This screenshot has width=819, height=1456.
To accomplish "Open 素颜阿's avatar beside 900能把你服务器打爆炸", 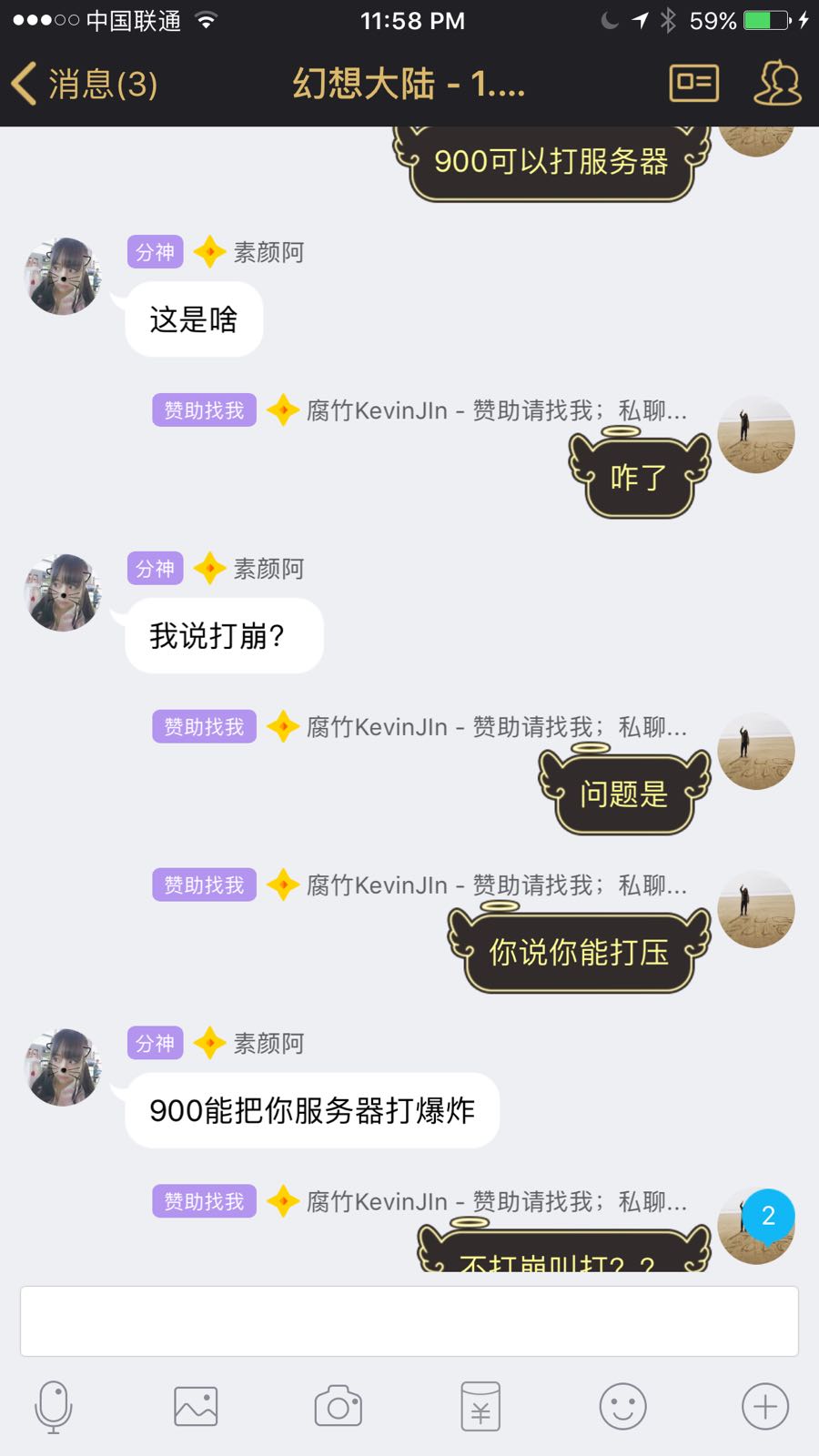I will point(63,1067).
